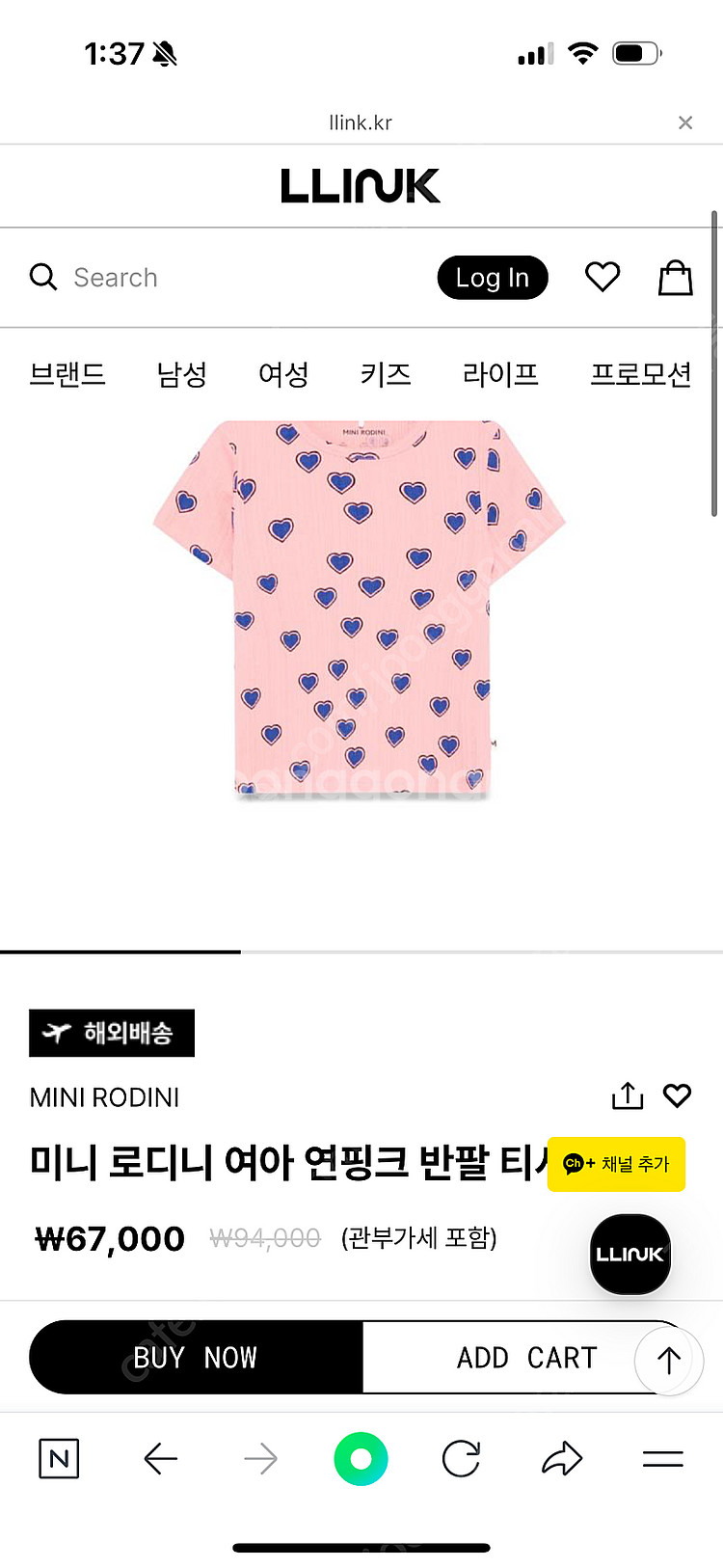This screenshot has height=1568, width=723.
Task: Open the shopping bag
Action: [x=675, y=278]
